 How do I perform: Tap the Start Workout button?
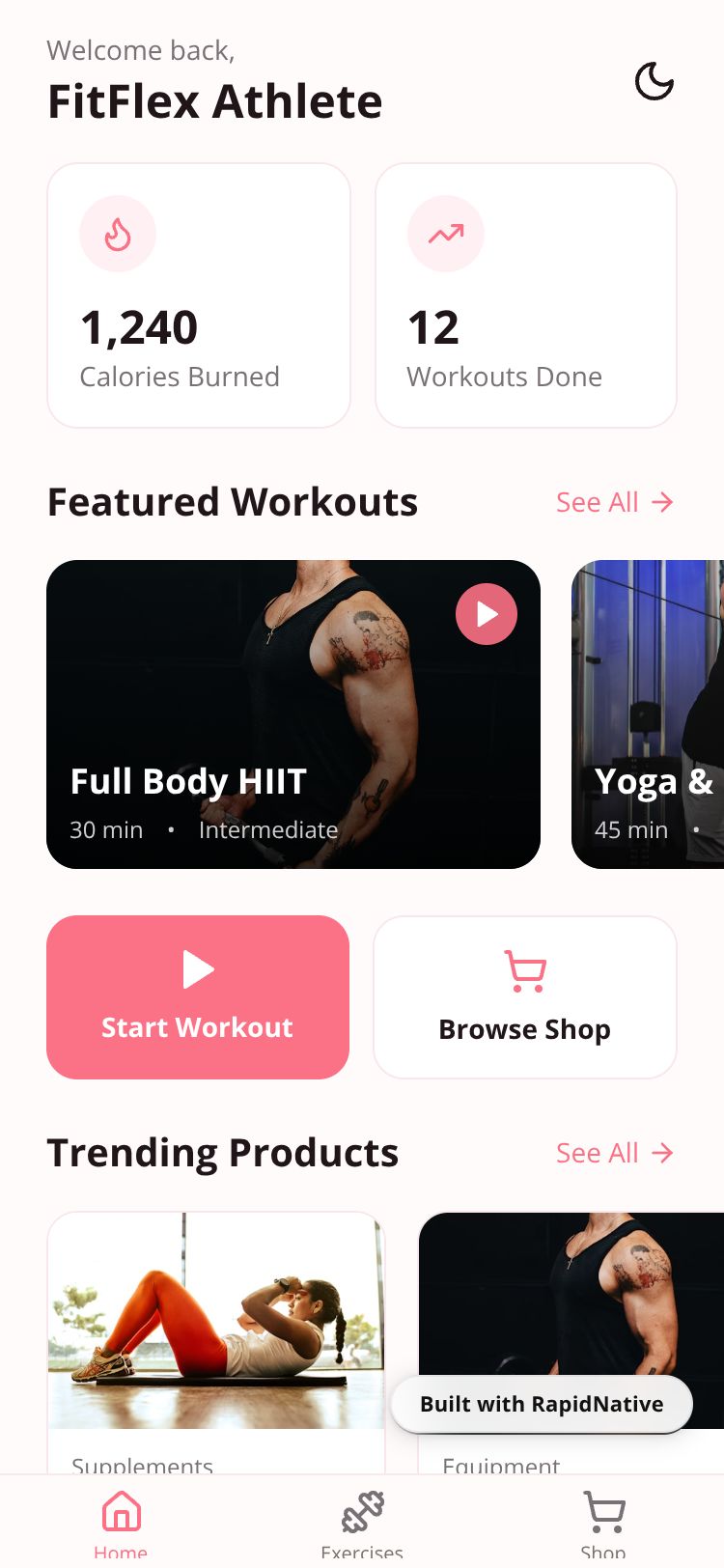coord(198,996)
